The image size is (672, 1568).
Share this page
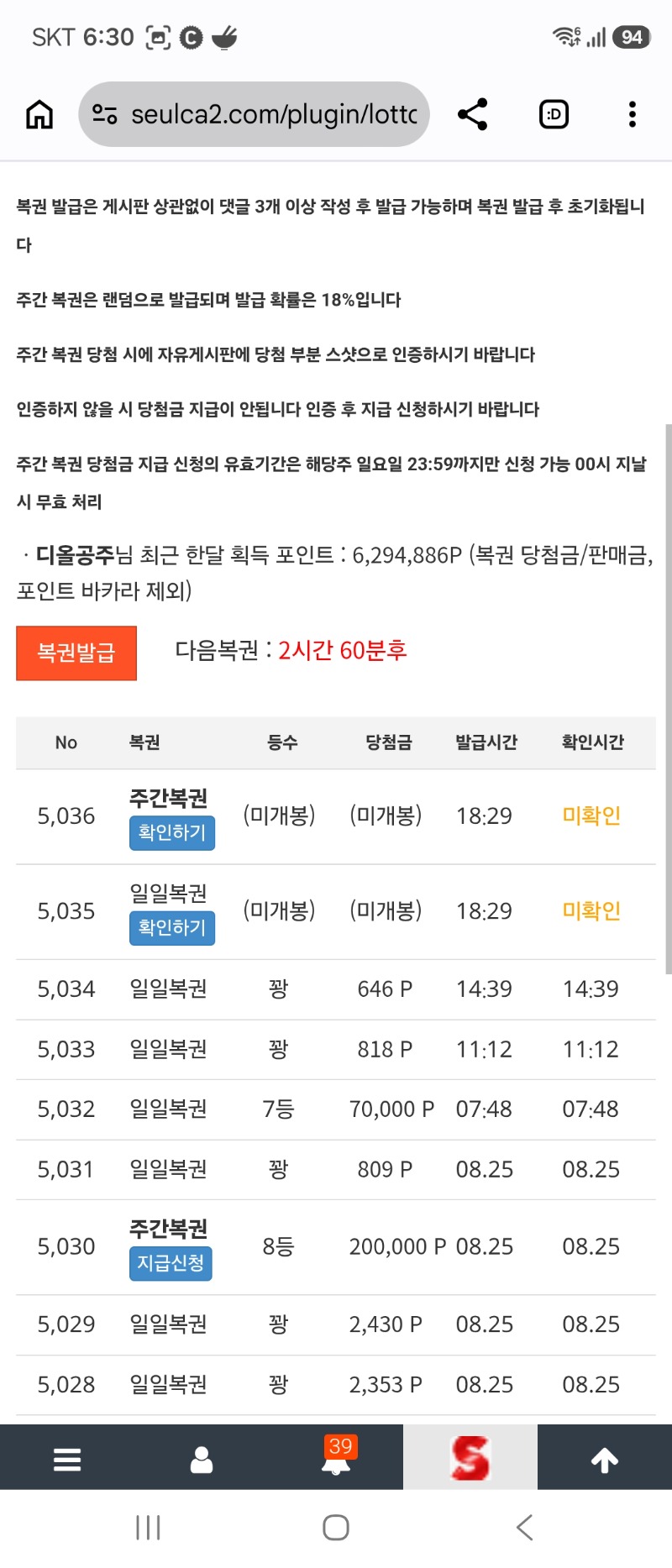point(473,114)
